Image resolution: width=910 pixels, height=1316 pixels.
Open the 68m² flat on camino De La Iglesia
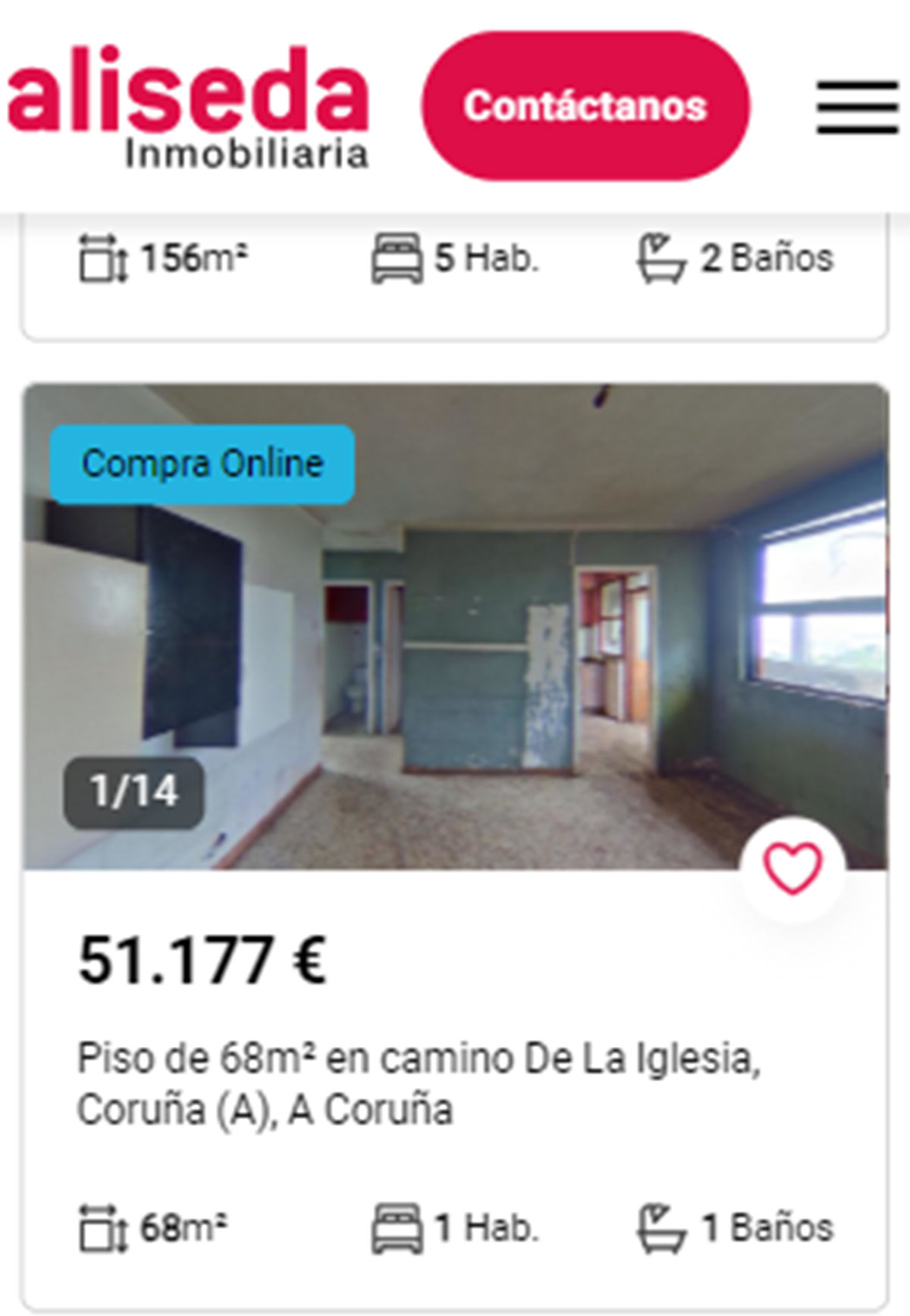click(x=417, y=1084)
